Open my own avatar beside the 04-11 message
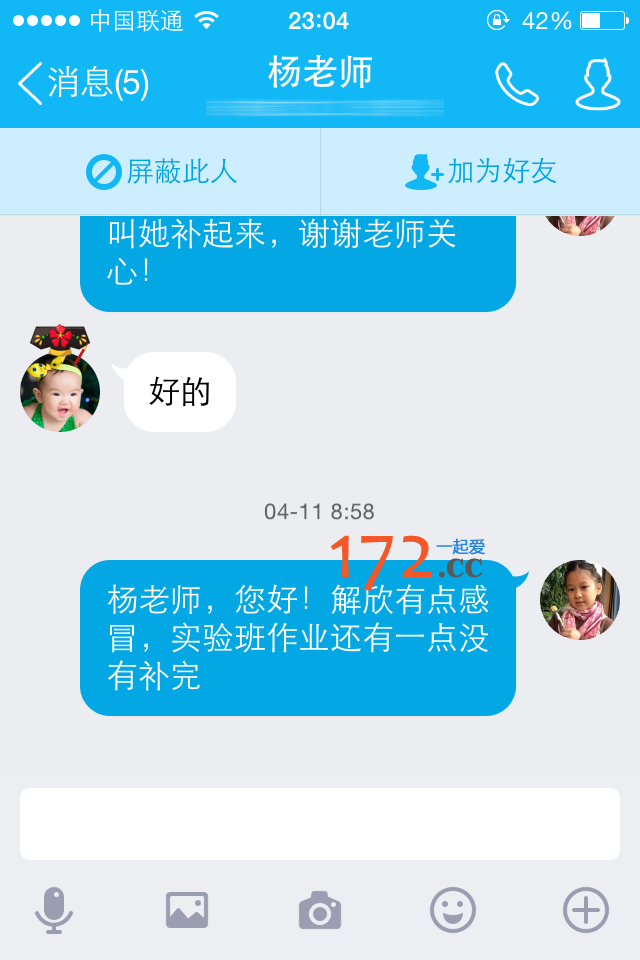 pyautogui.click(x=579, y=600)
